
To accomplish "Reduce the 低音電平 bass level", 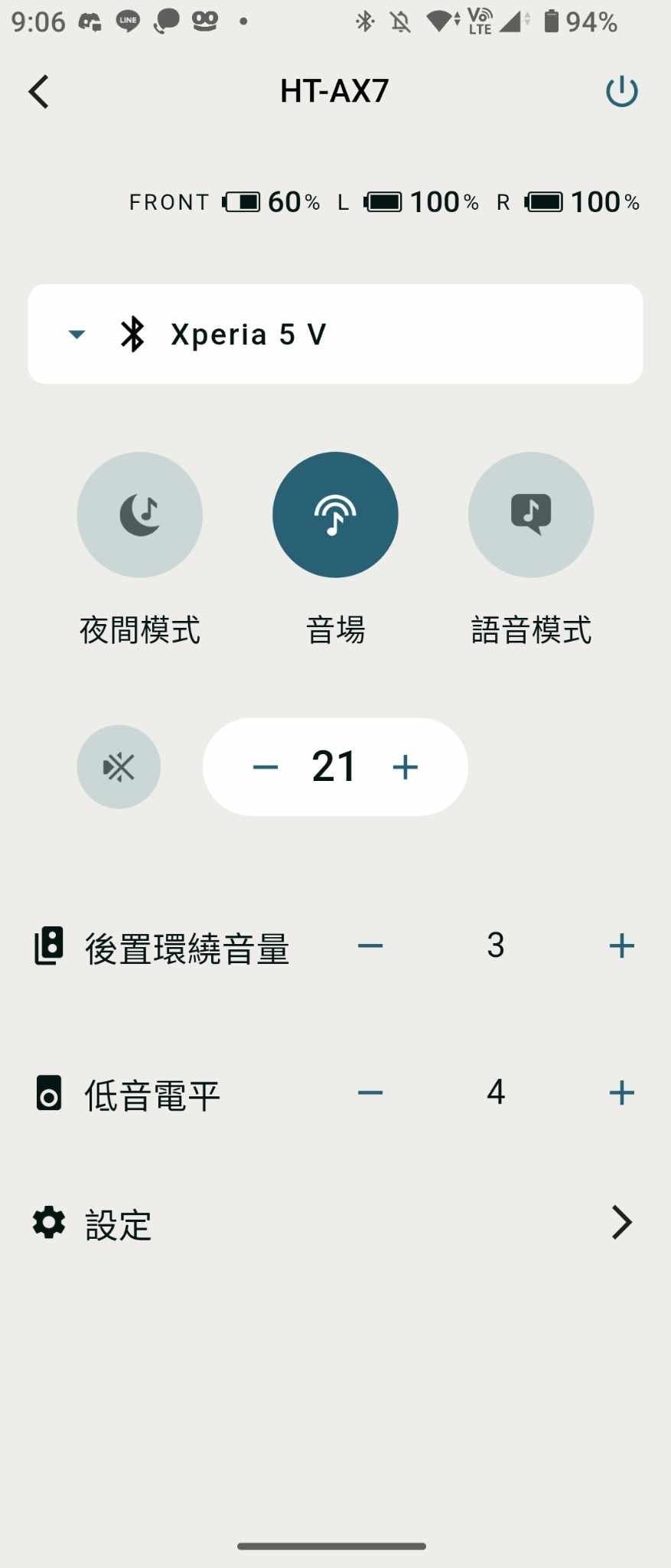I will point(370,1093).
